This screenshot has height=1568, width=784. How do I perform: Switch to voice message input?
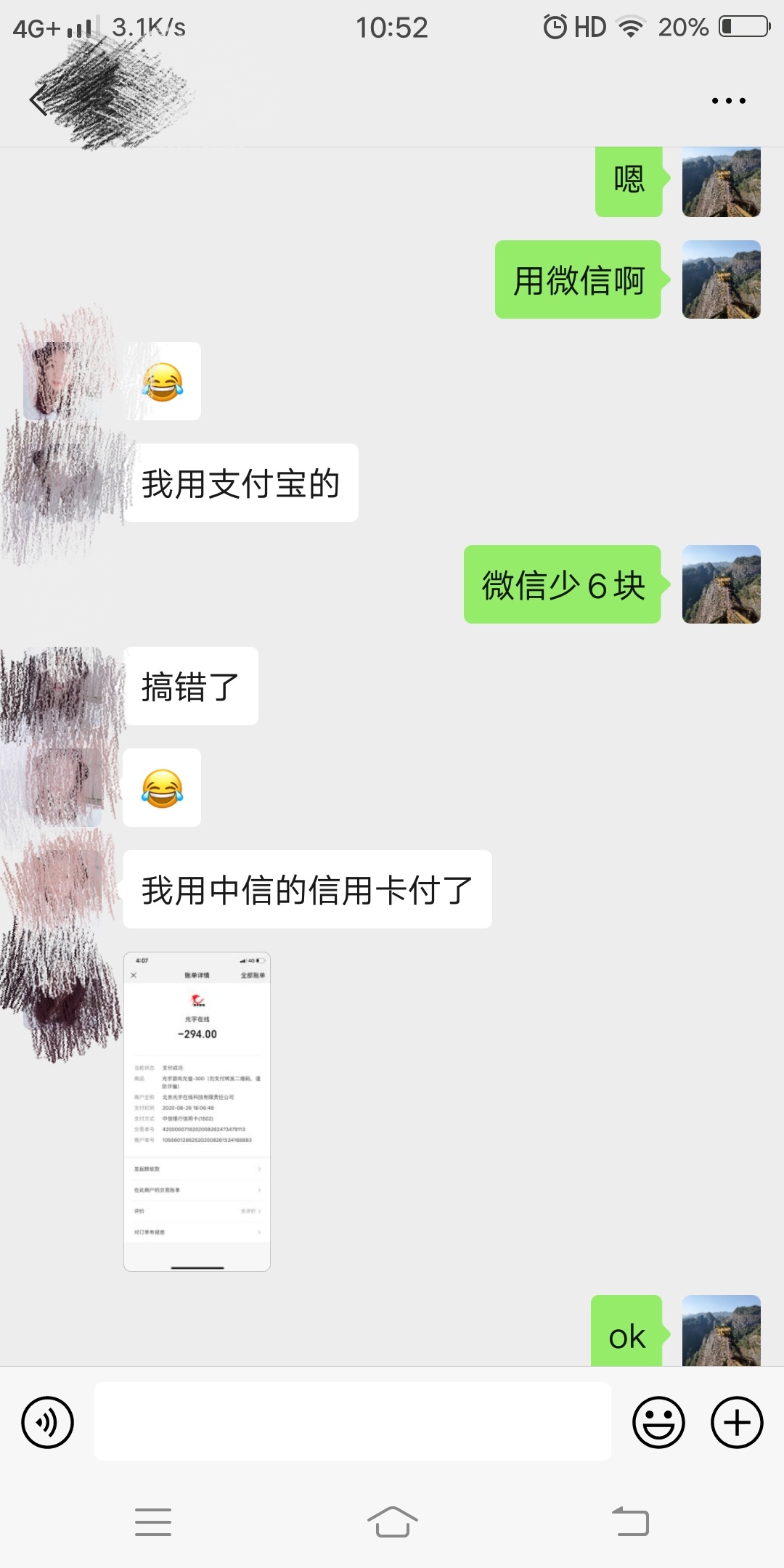[x=48, y=1422]
